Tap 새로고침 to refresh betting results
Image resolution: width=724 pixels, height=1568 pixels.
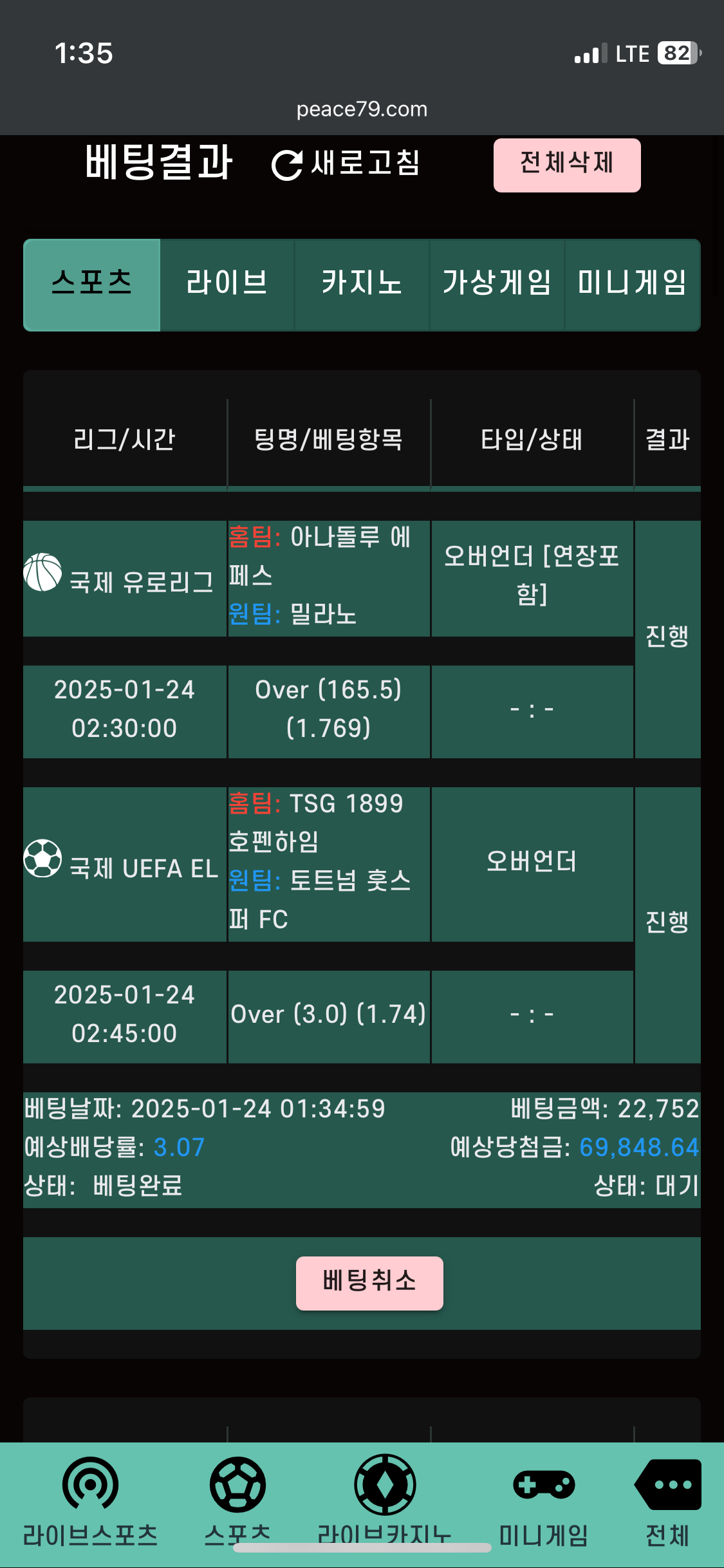(x=346, y=163)
